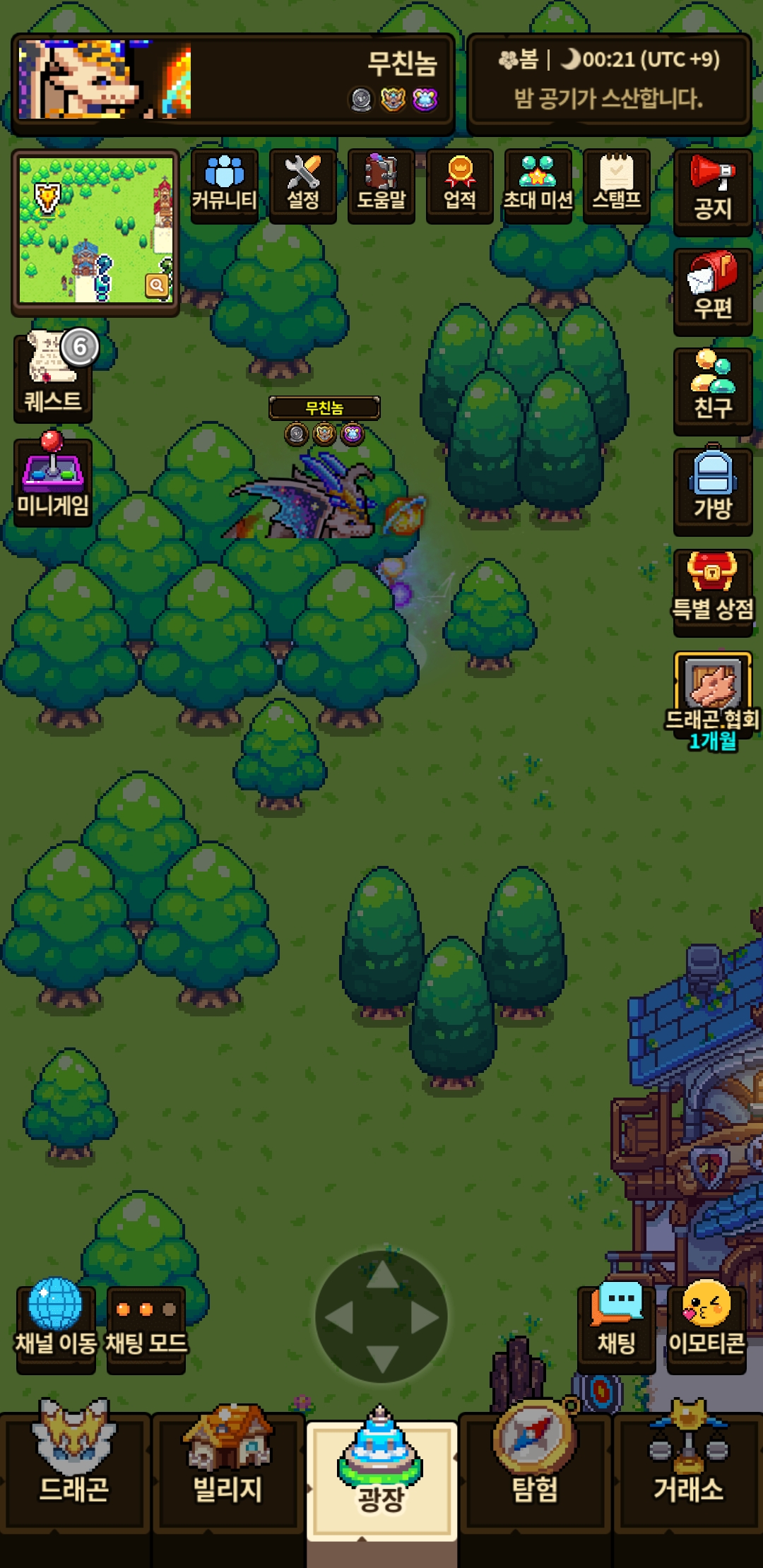Open the 퀘스트 quest scroll
The width and height of the screenshot is (763, 1568).
(x=53, y=376)
